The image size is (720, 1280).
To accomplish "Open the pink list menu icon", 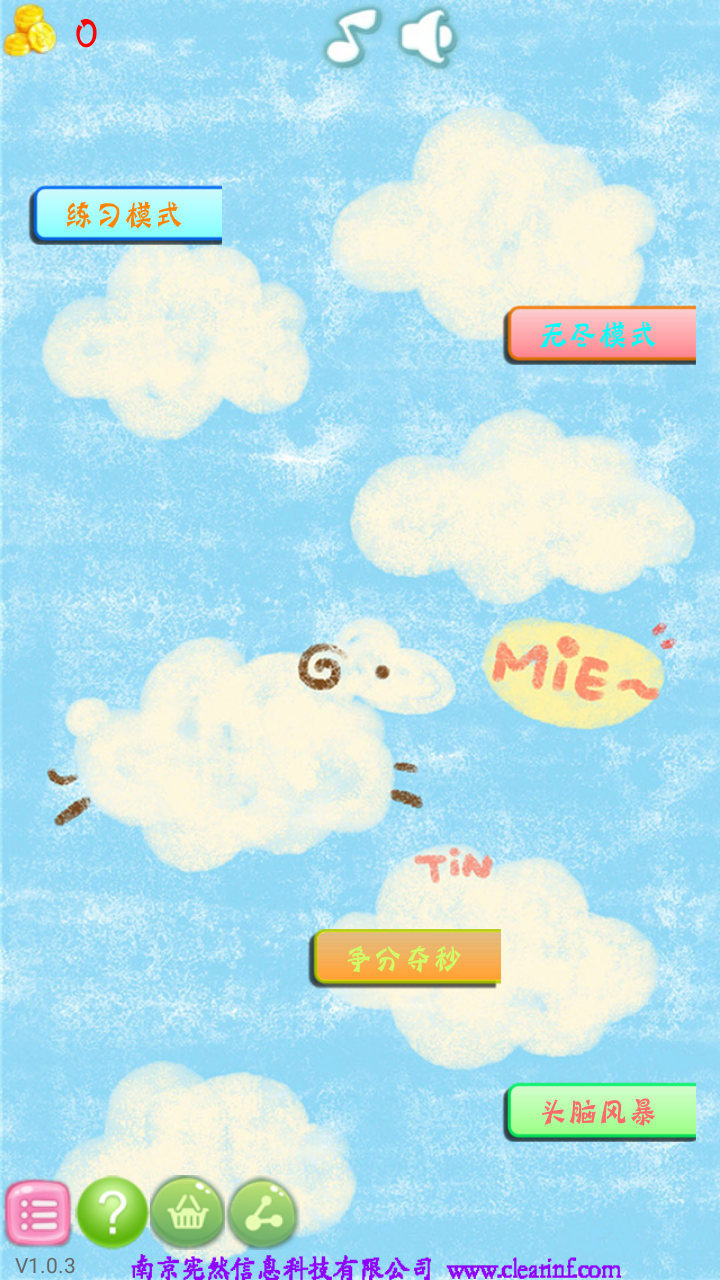I will (38, 1213).
